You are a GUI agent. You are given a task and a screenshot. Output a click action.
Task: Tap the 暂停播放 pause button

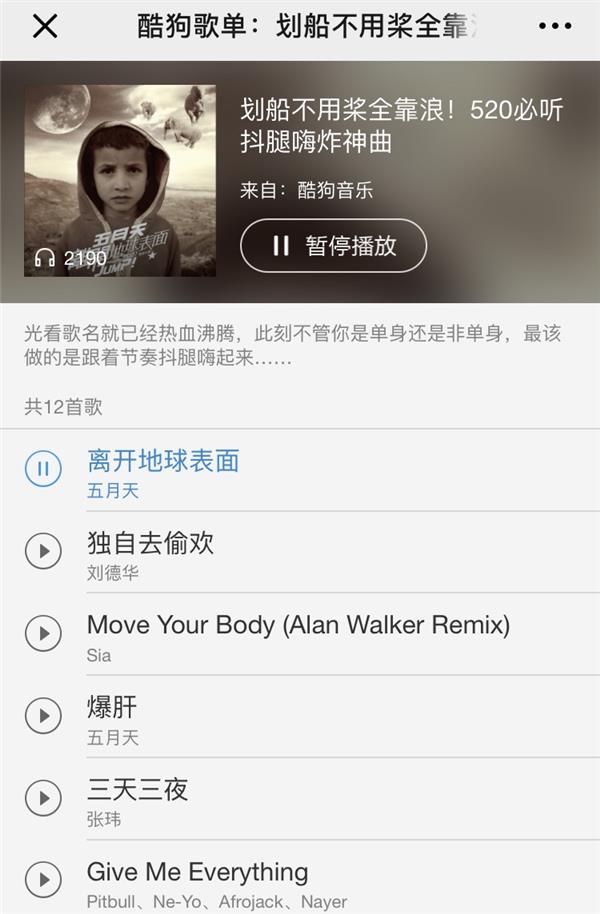(333, 245)
